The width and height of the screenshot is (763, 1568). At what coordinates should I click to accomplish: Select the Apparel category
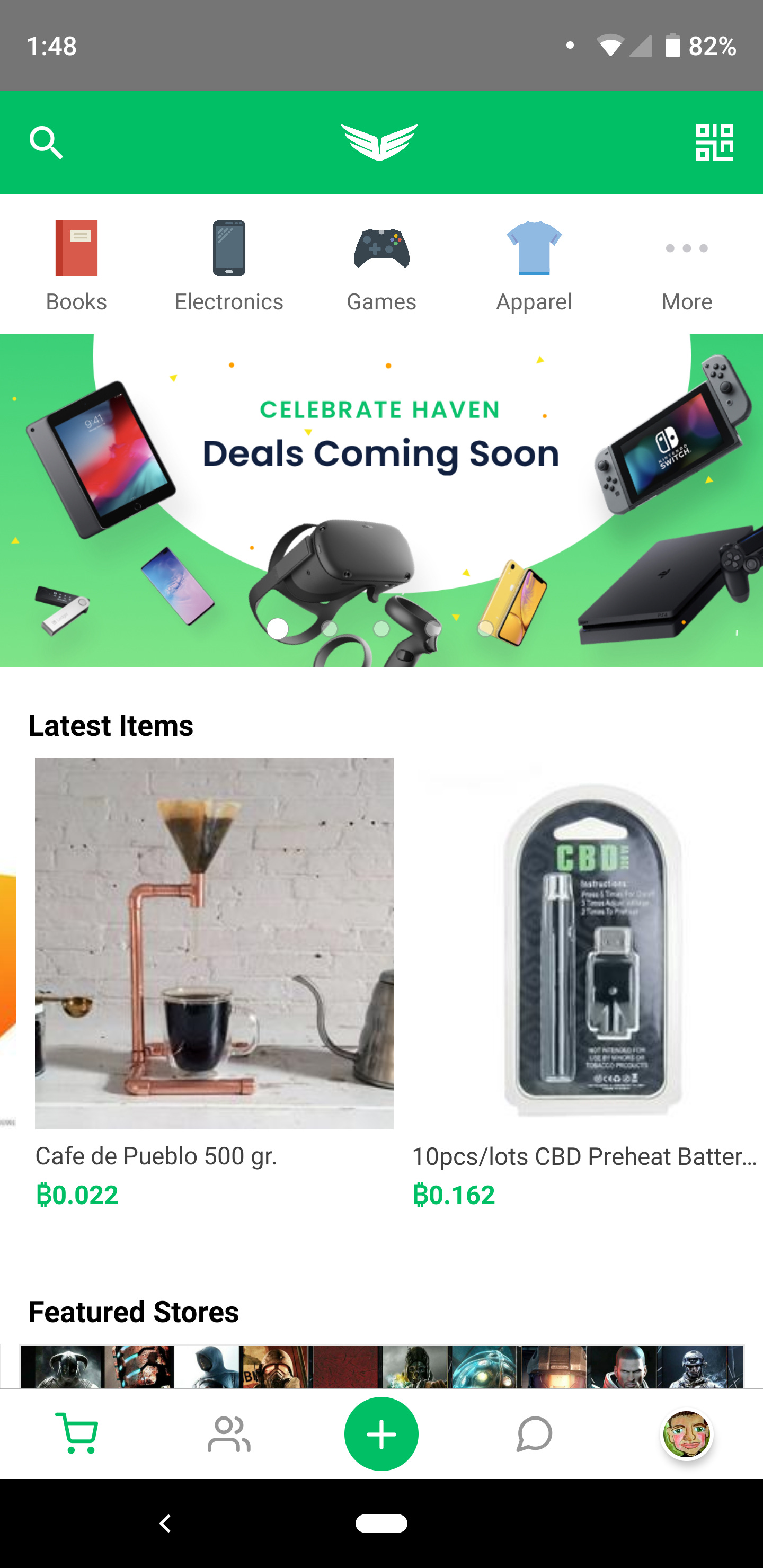click(534, 265)
